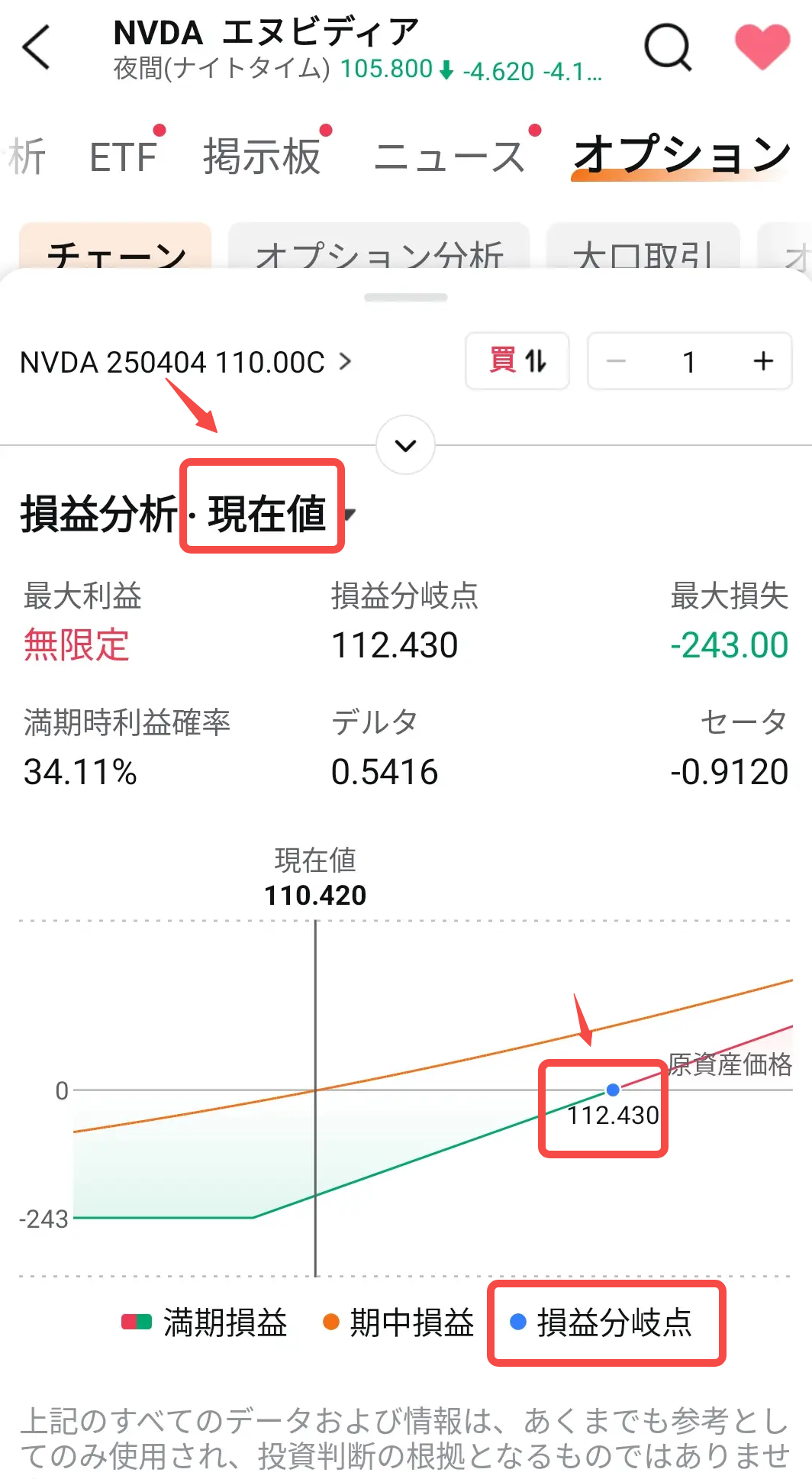Viewport: 812px width, 1479px height.
Task: Select the チェーン sub-tab
Action: pyautogui.click(x=115, y=250)
